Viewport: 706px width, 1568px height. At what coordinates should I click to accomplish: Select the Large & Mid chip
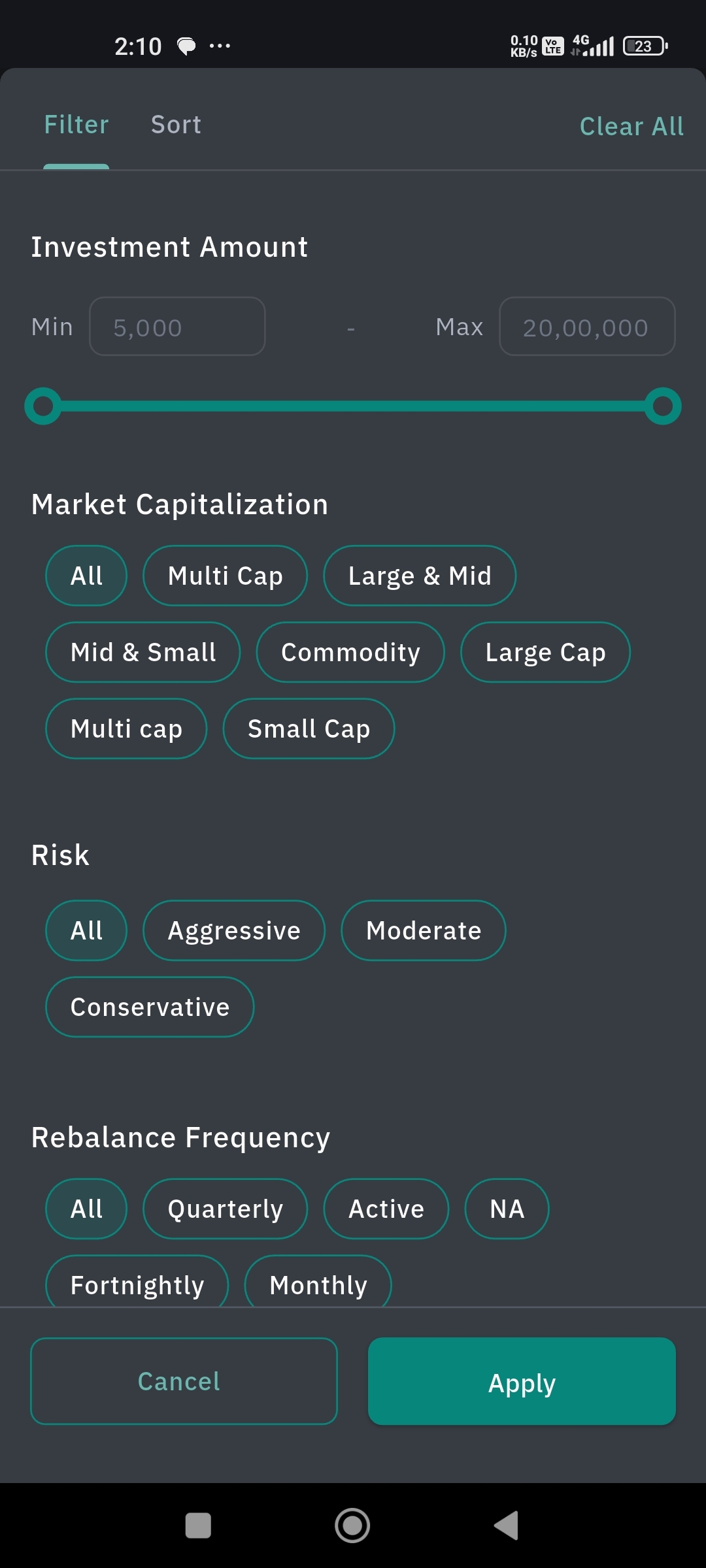[x=419, y=576]
